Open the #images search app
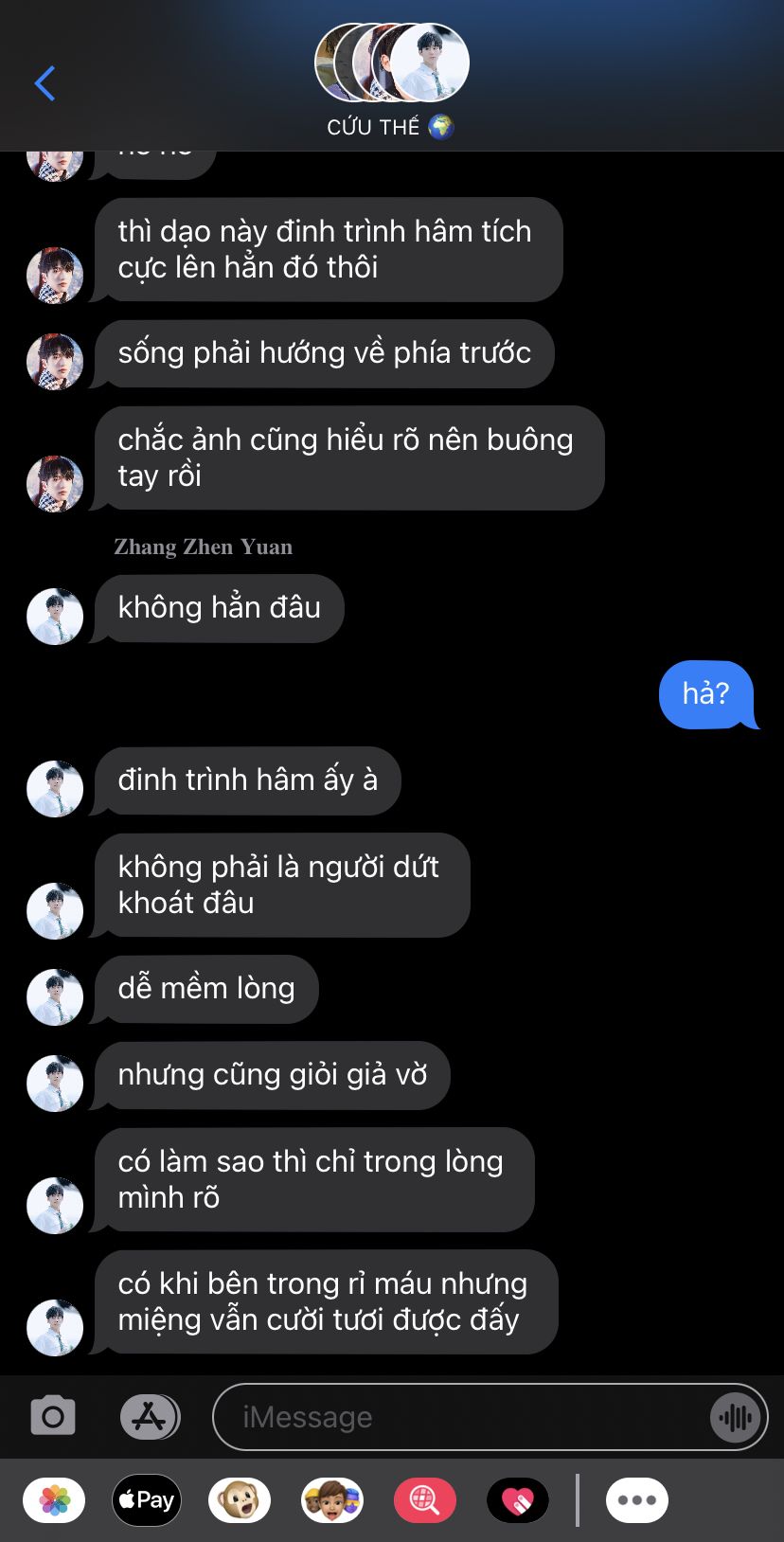The height and width of the screenshot is (1542, 784). coord(424,1500)
